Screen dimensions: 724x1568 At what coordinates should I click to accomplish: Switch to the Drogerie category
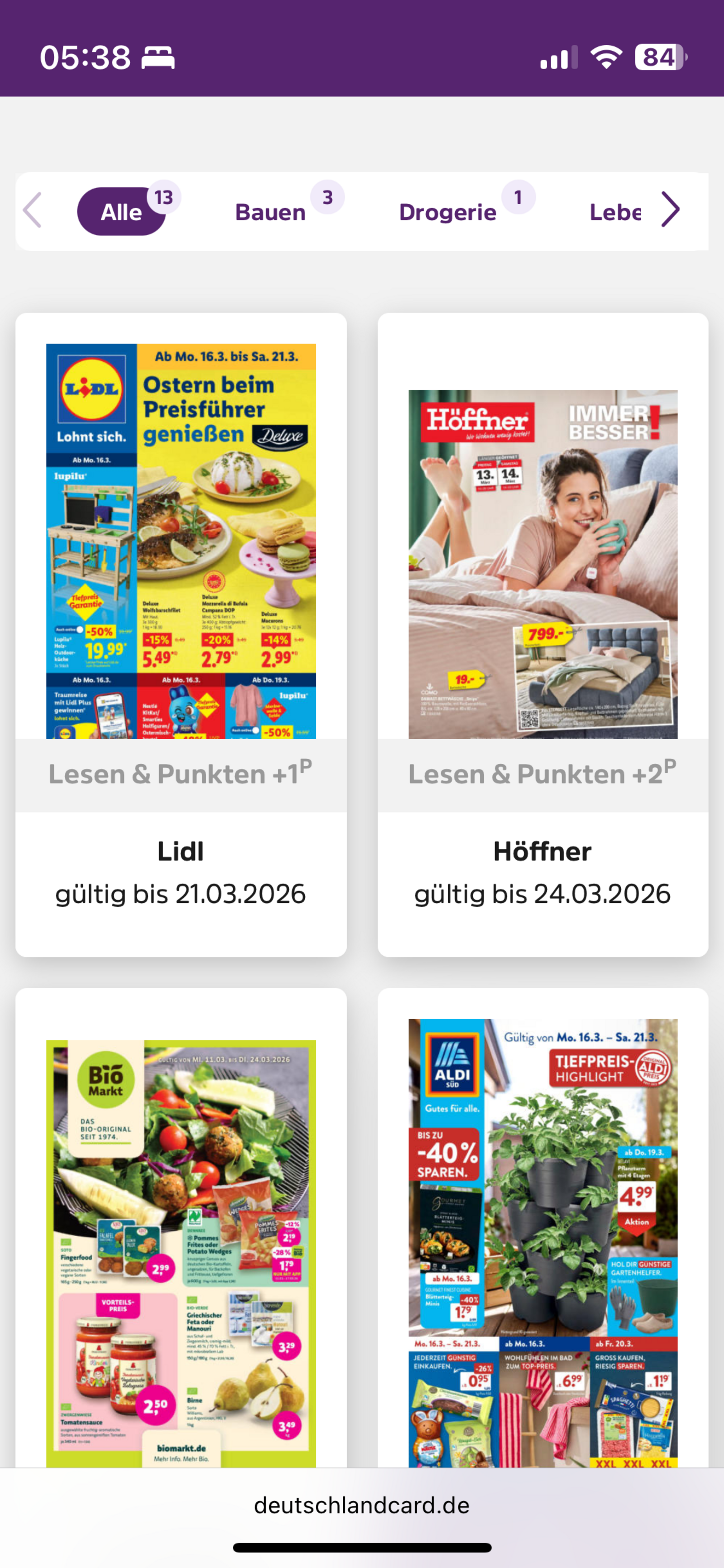click(x=447, y=212)
